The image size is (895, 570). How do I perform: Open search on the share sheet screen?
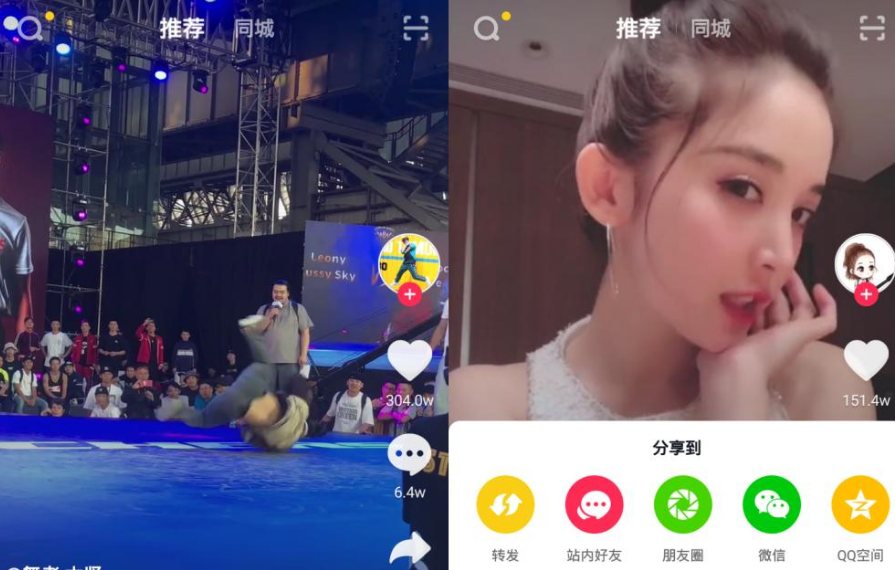click(x=487, y=28)
